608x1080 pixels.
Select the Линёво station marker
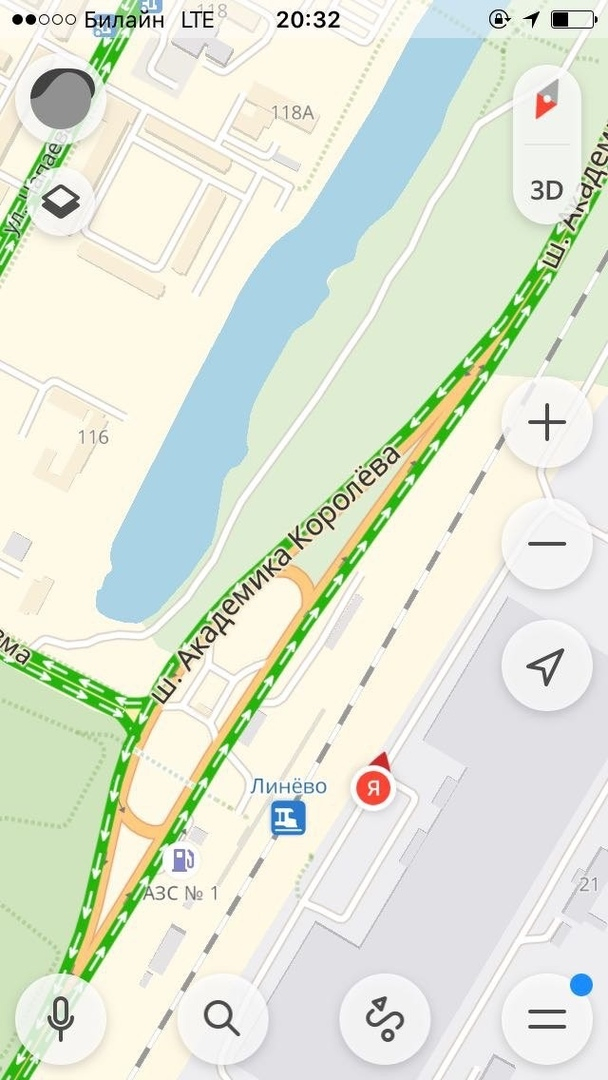pyautogui.click(x=288, y=818)
